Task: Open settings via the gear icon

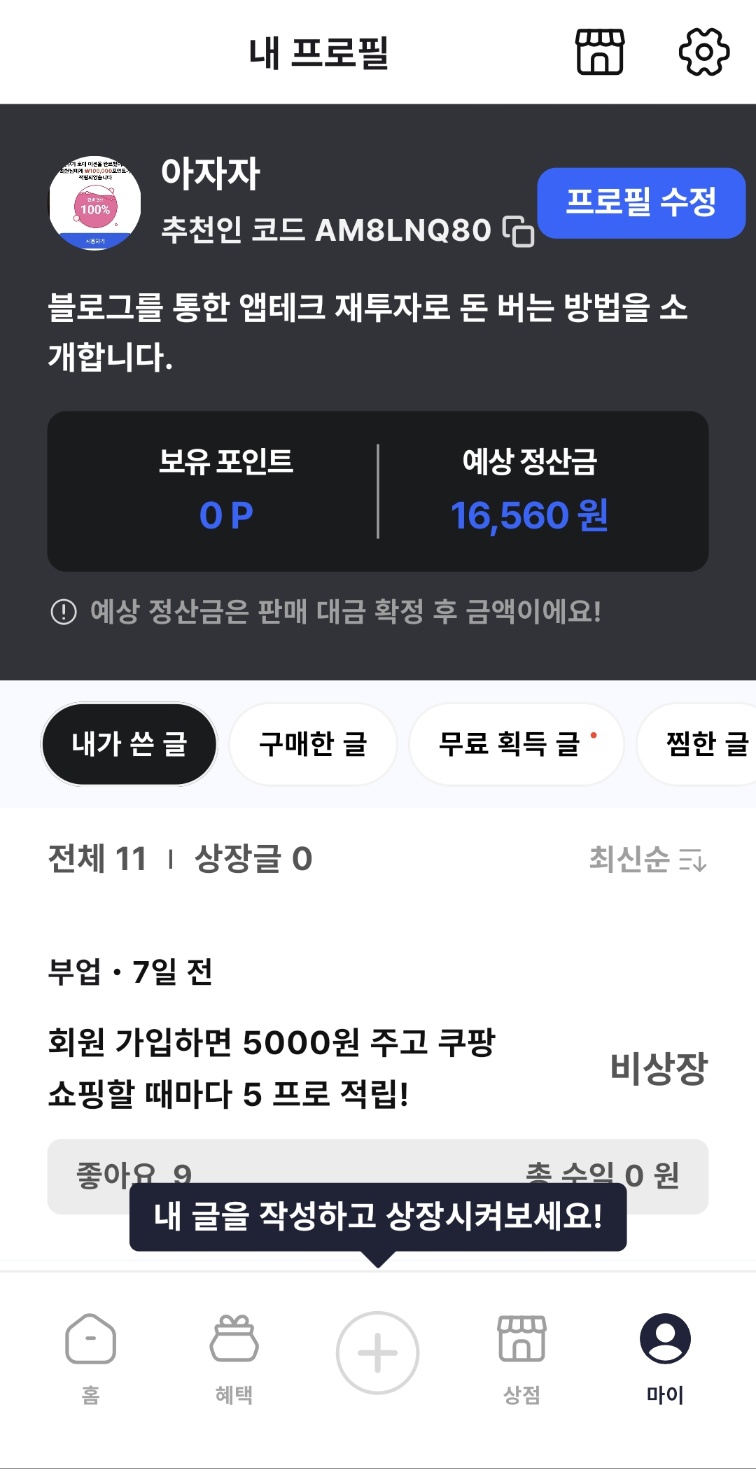Action: pyautogui.click(x=703, y=52)
